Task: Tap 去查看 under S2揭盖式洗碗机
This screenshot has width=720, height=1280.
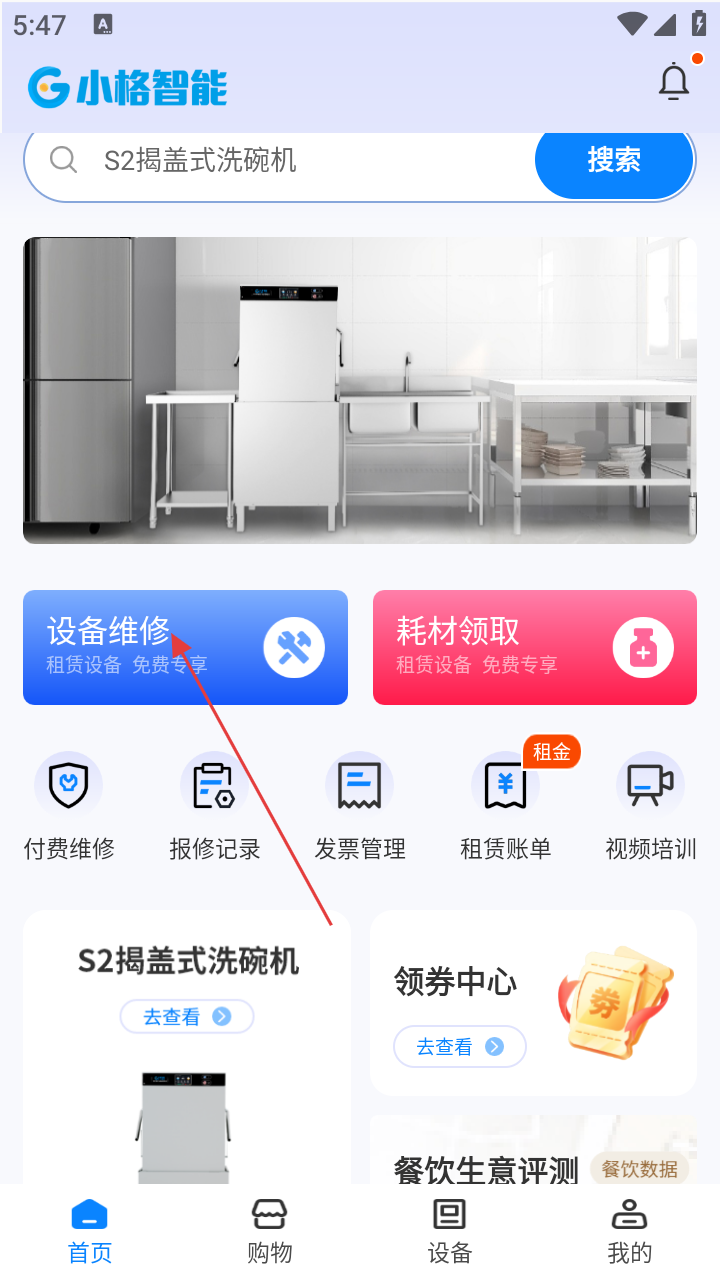Action: pyautogui.click(x=187, y=1017)
